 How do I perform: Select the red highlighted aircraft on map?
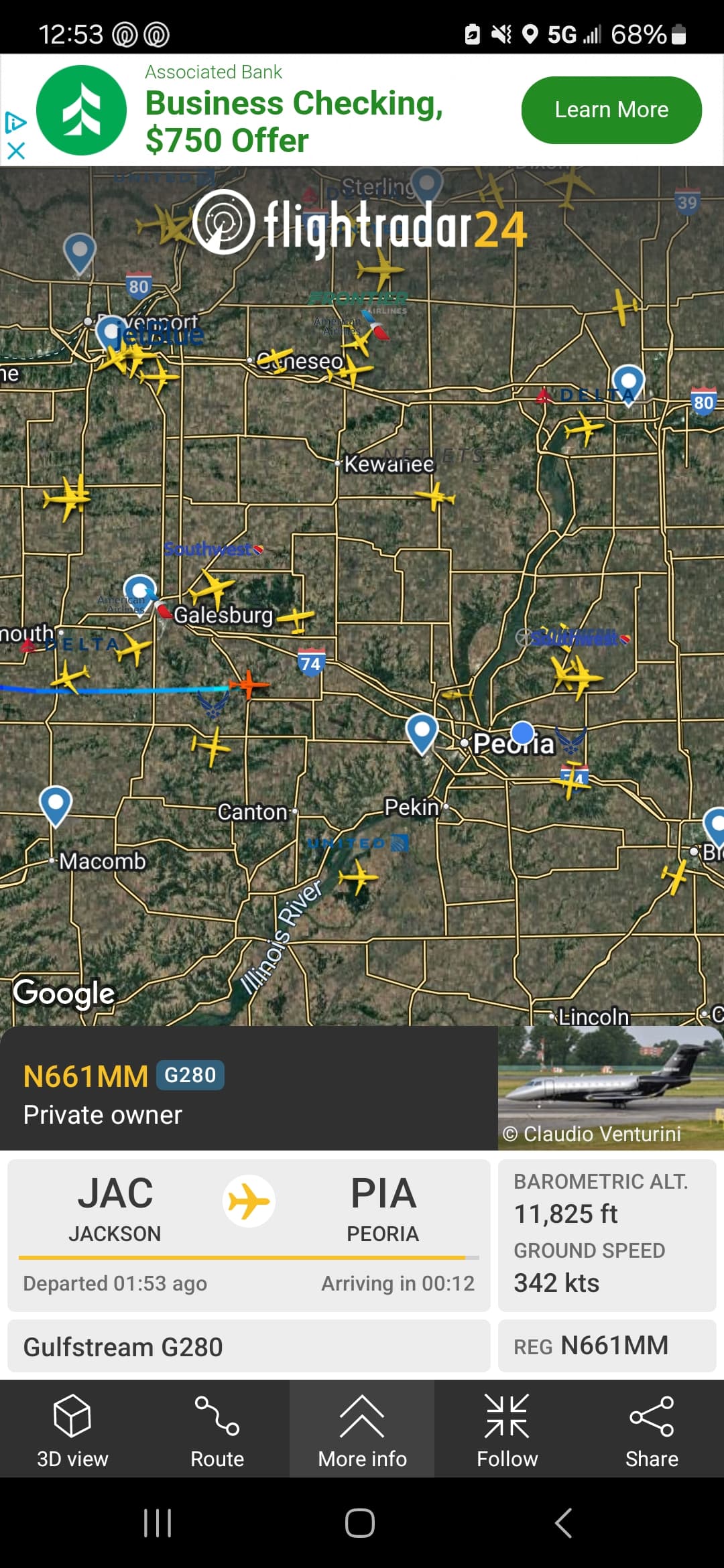click(249, 684)
